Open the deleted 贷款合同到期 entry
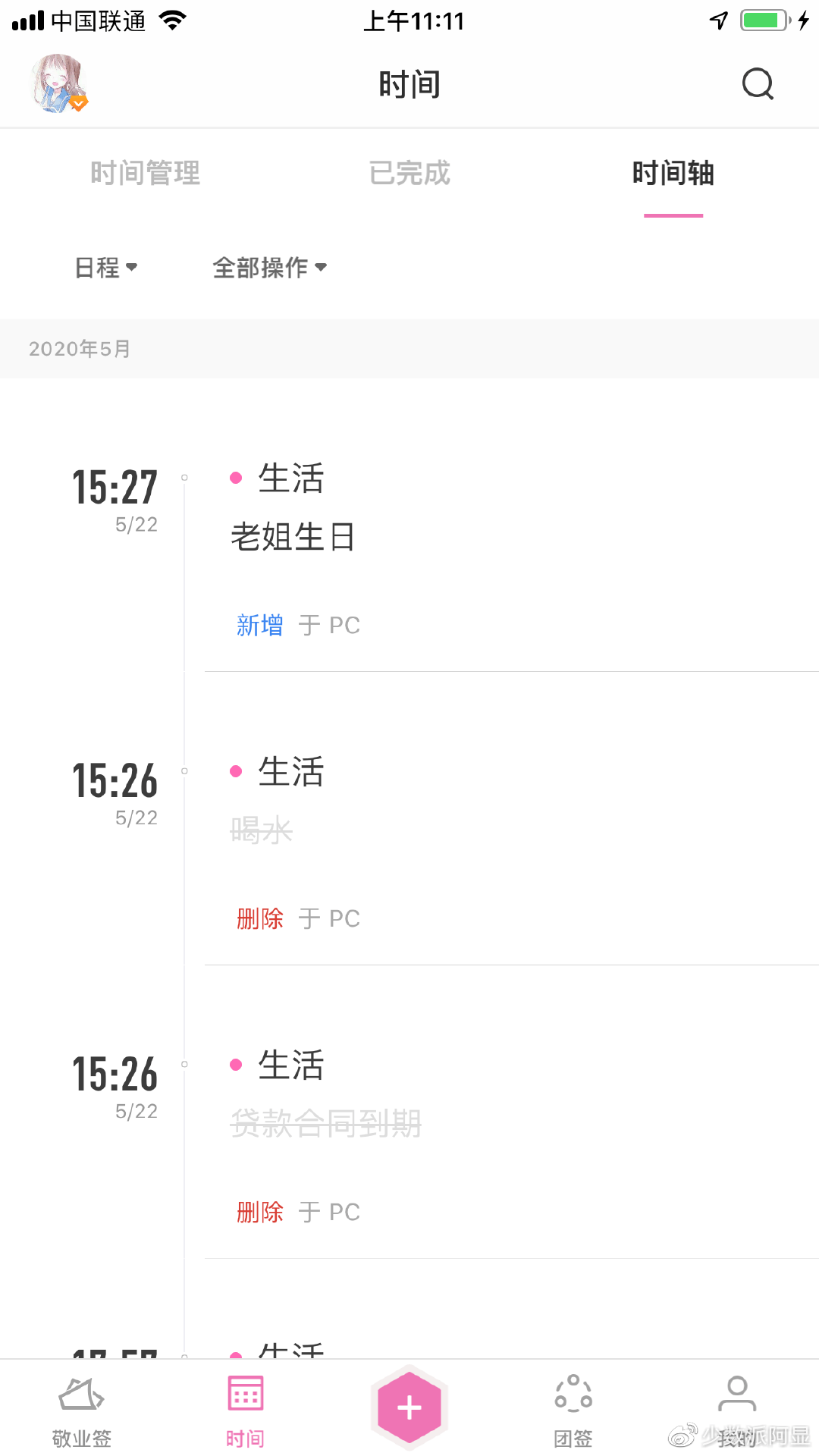The width and height of the screenshot is (819, 1456). click(326, 1123)
